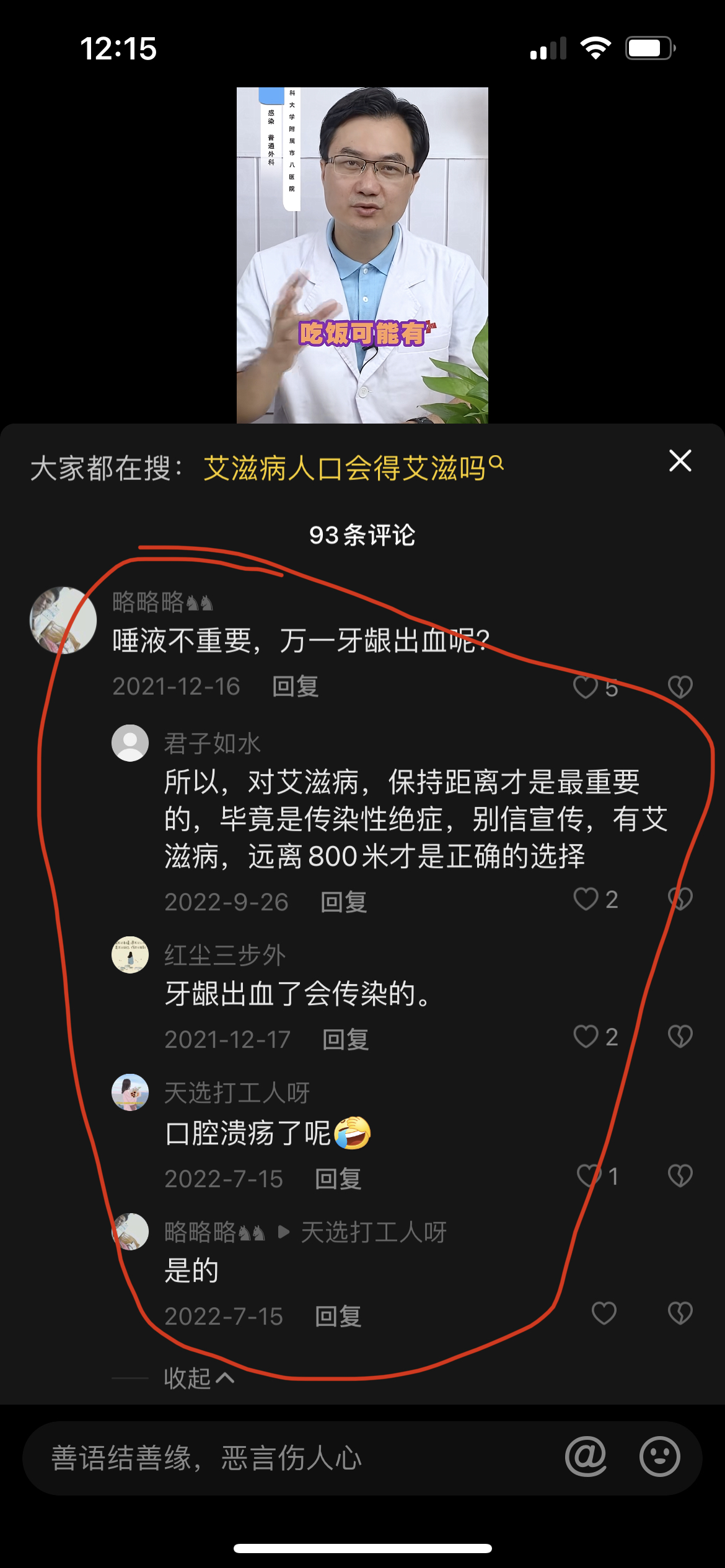Screen dimensions: 725x1568
Task: Dislike 略略略's top comment dated 2021-12-16
Action: pos(680,687)
